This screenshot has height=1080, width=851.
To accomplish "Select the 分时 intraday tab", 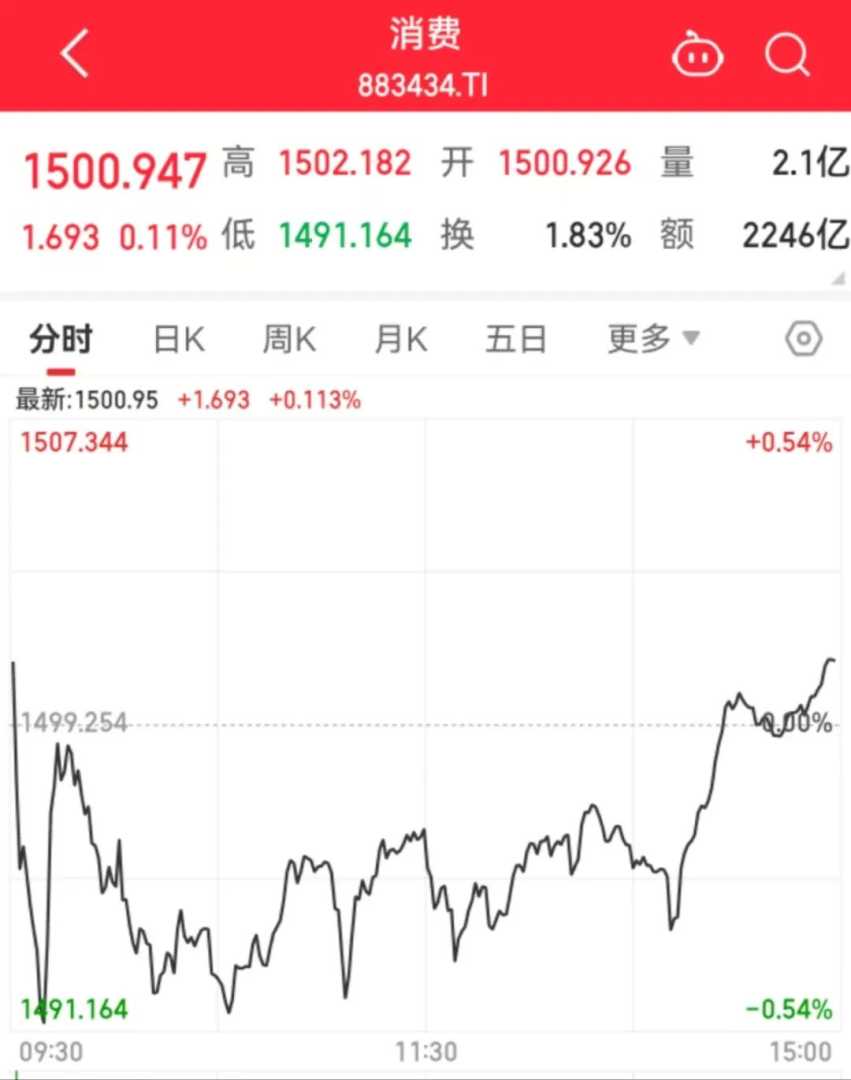I will click(60, 340).
